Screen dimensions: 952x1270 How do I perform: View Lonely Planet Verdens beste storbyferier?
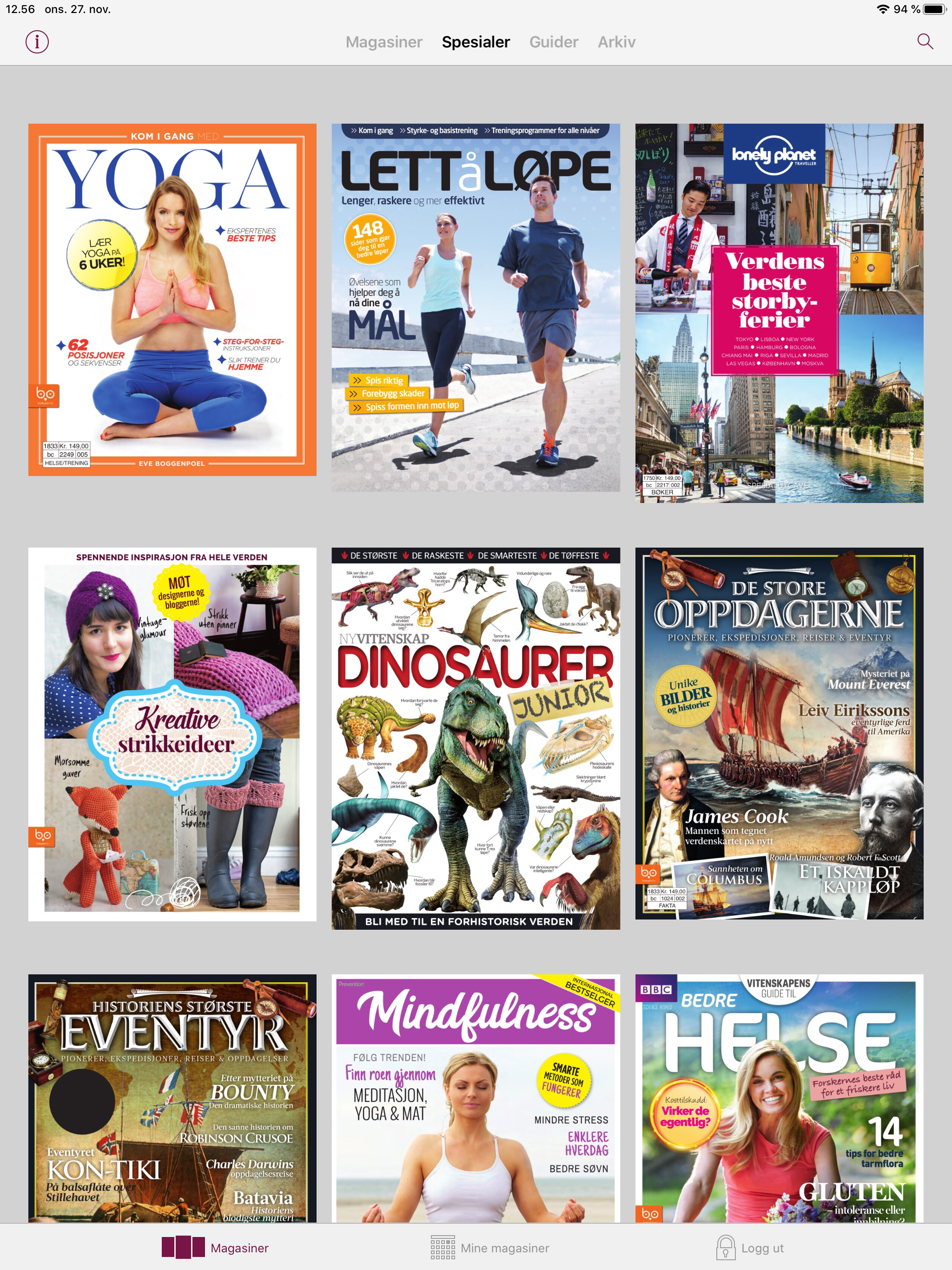point(779,313)
